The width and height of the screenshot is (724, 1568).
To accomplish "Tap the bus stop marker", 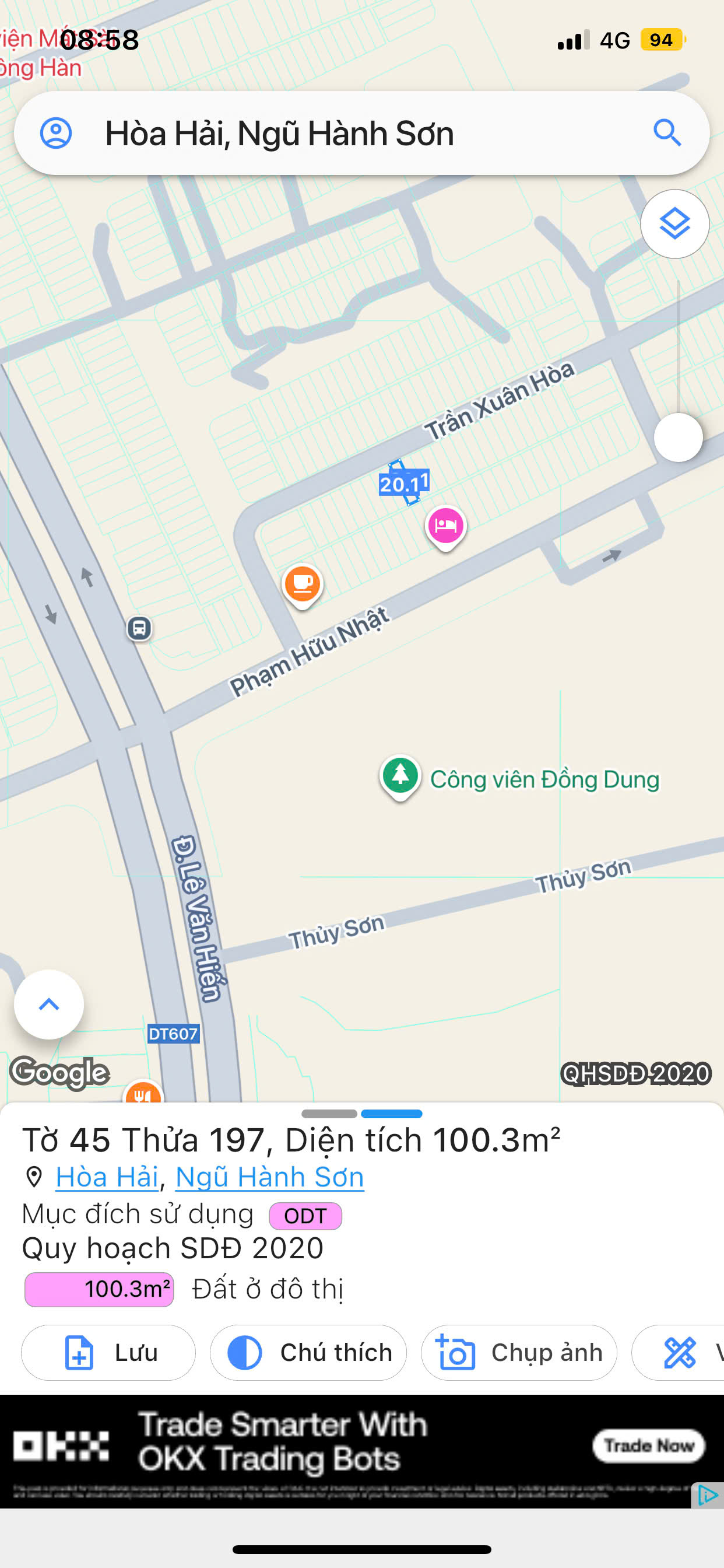I will tap(139, 628).
